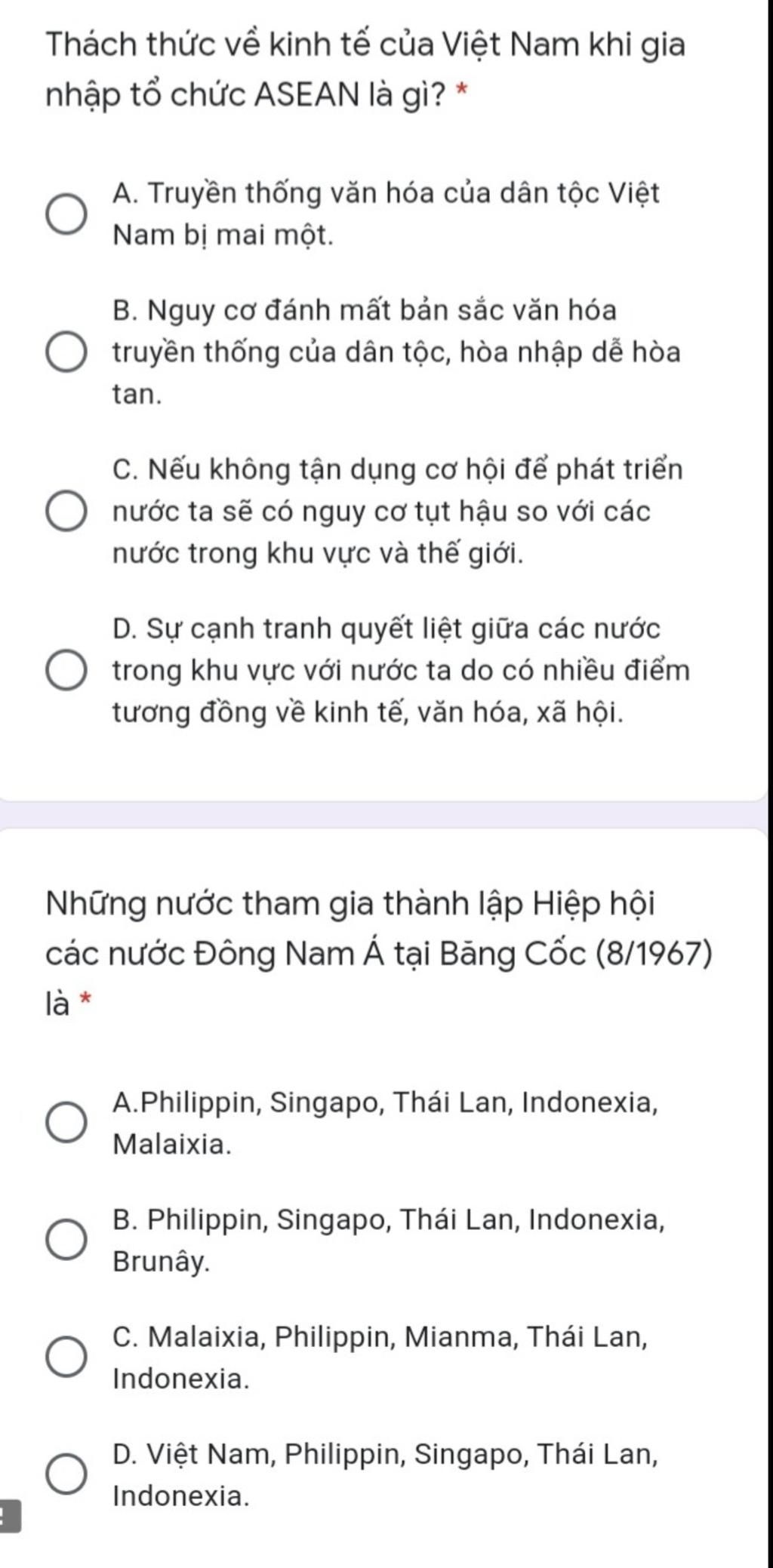Open the report problem icon at bottom corner
773x1568 pixels.
point(9,1517)
